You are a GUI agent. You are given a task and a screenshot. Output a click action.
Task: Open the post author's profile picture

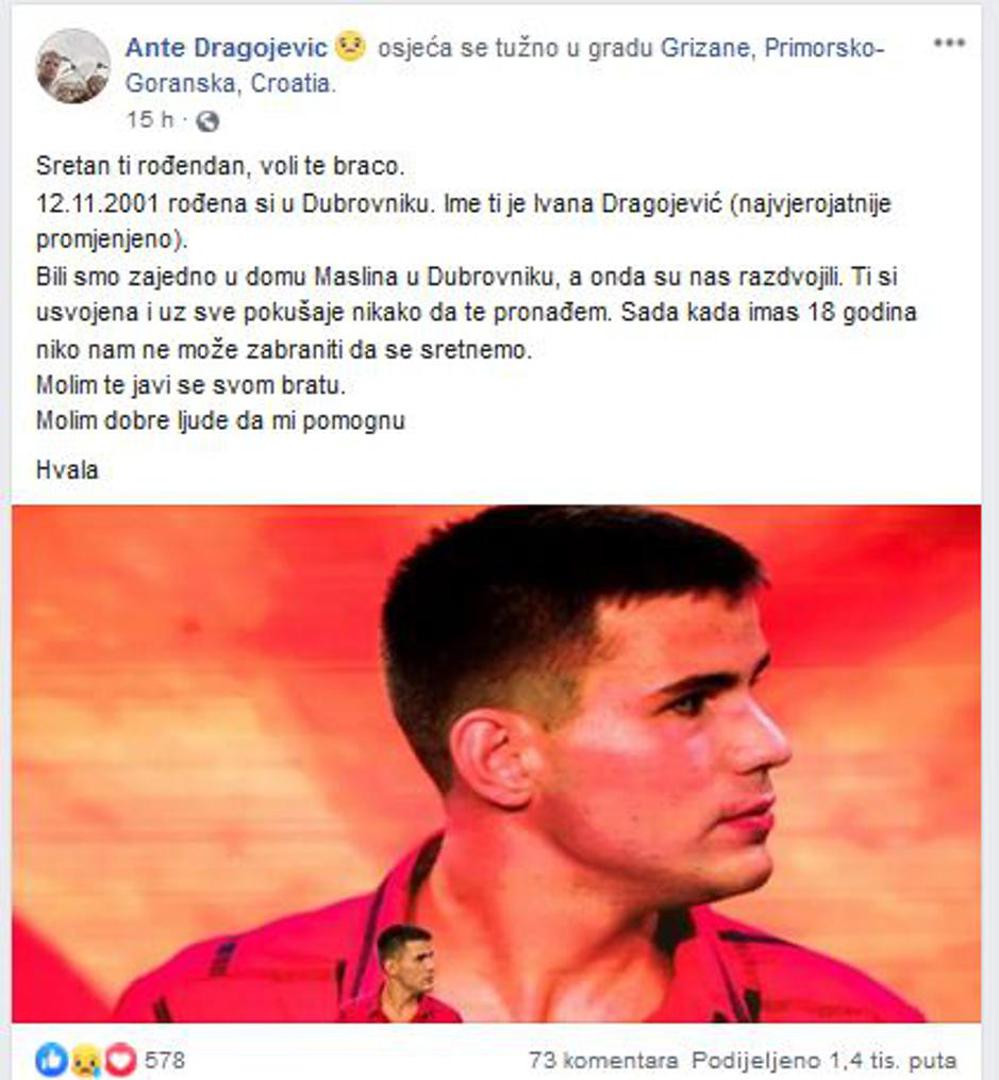point(73,66)
